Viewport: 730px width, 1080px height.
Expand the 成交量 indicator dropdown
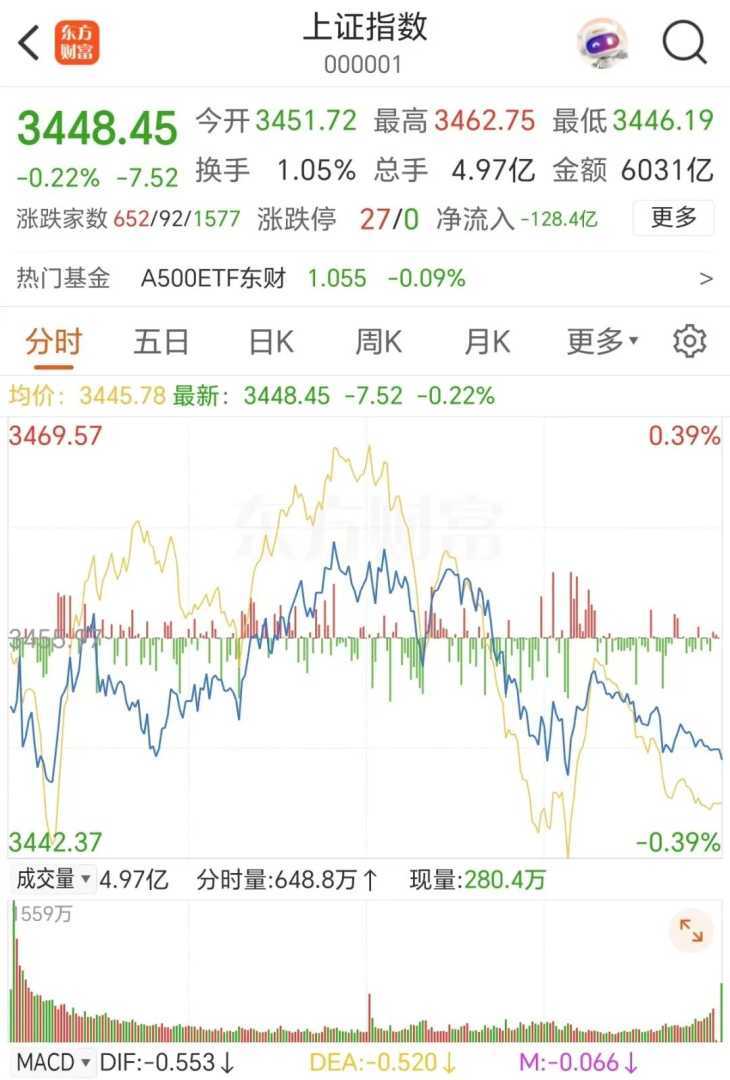[53, 880]
